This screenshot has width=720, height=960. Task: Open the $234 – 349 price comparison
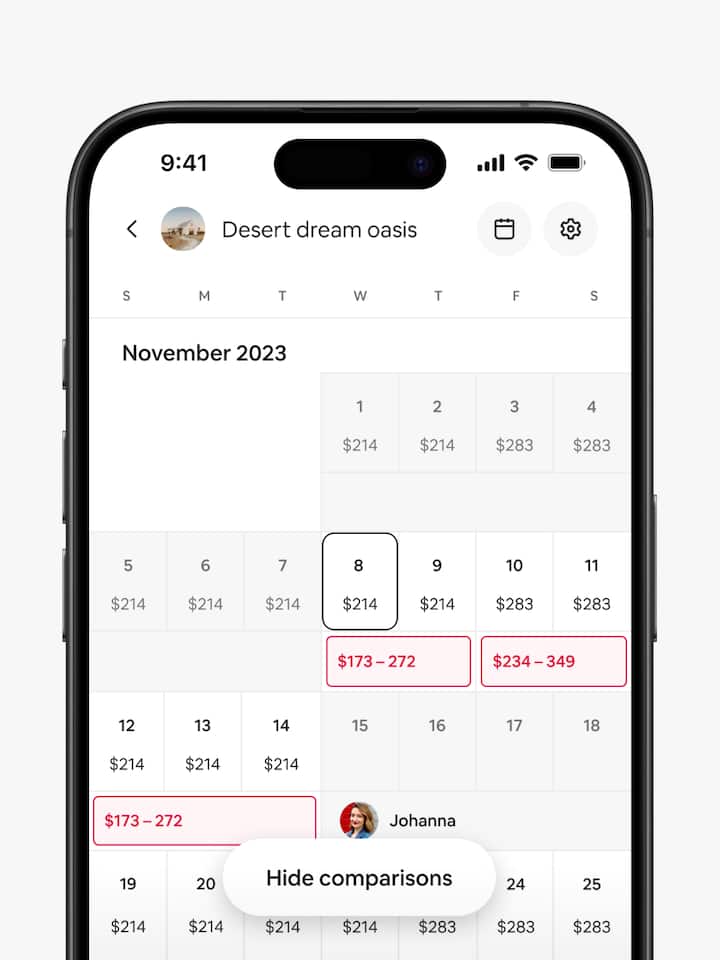(x=554, y=661)
